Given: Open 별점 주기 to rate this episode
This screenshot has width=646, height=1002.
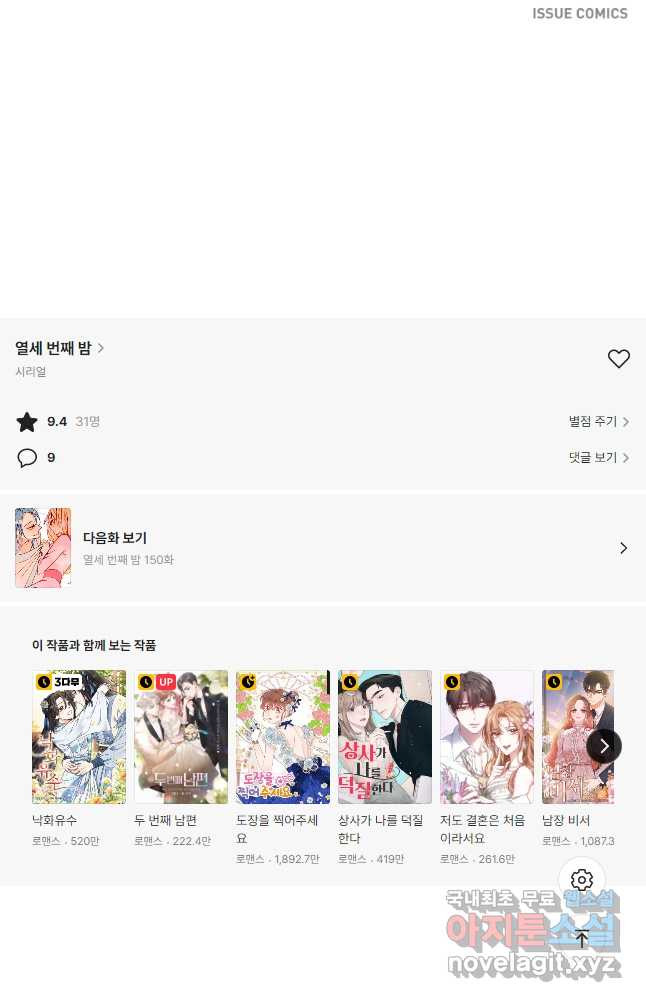Looking at the screenshot, I should 598,422.
